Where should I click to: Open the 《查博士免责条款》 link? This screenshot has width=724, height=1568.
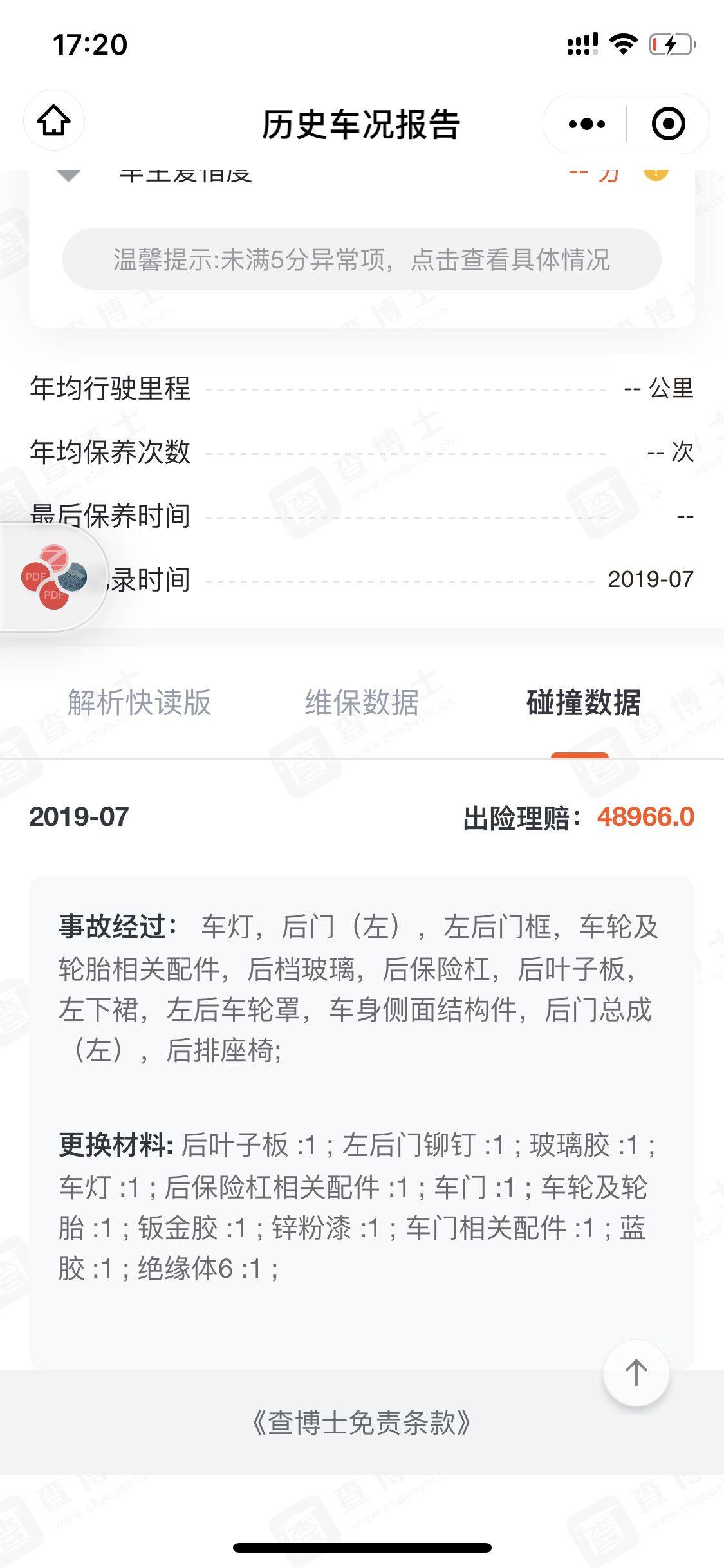pyautogui.click(x=362, y=1423)
